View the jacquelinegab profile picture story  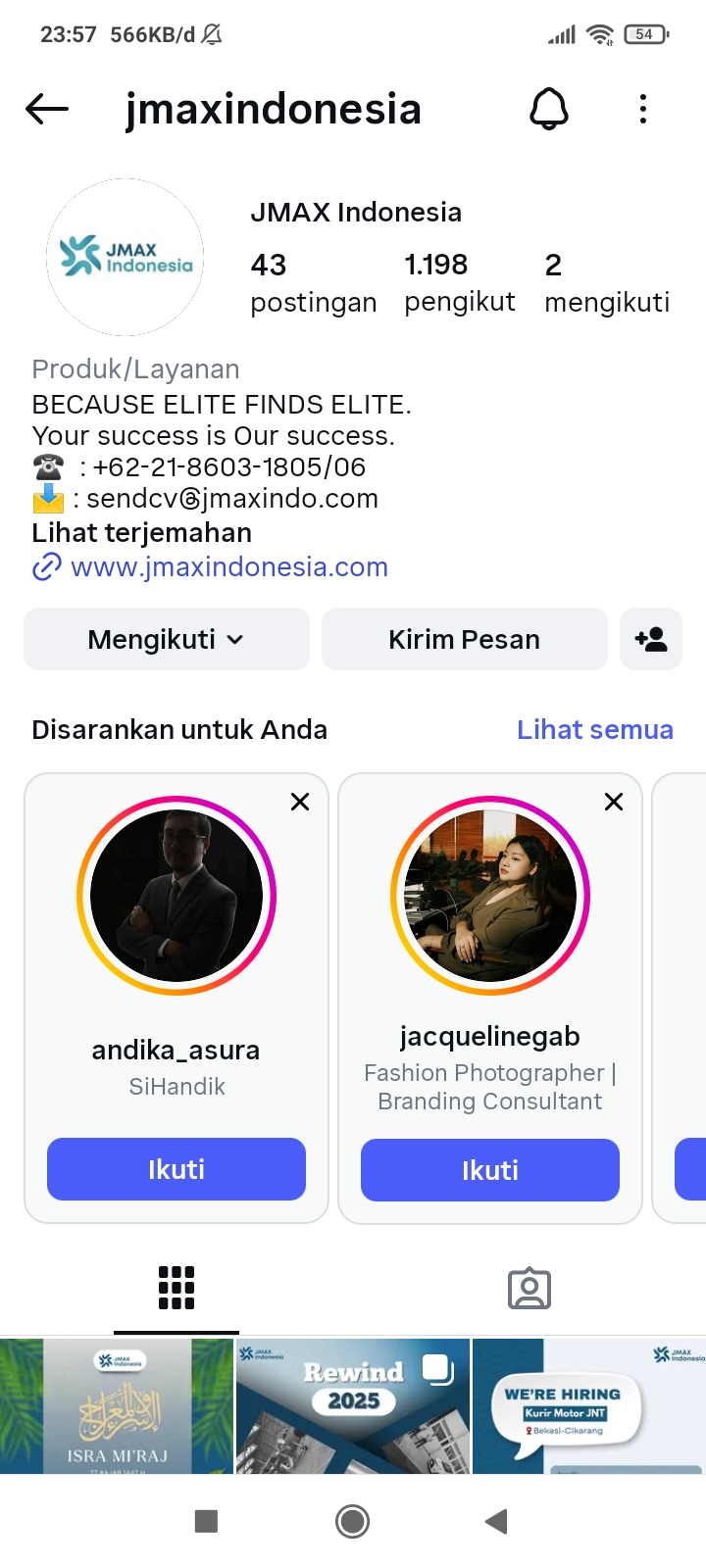pyautogui.click(x=490, y=896)
